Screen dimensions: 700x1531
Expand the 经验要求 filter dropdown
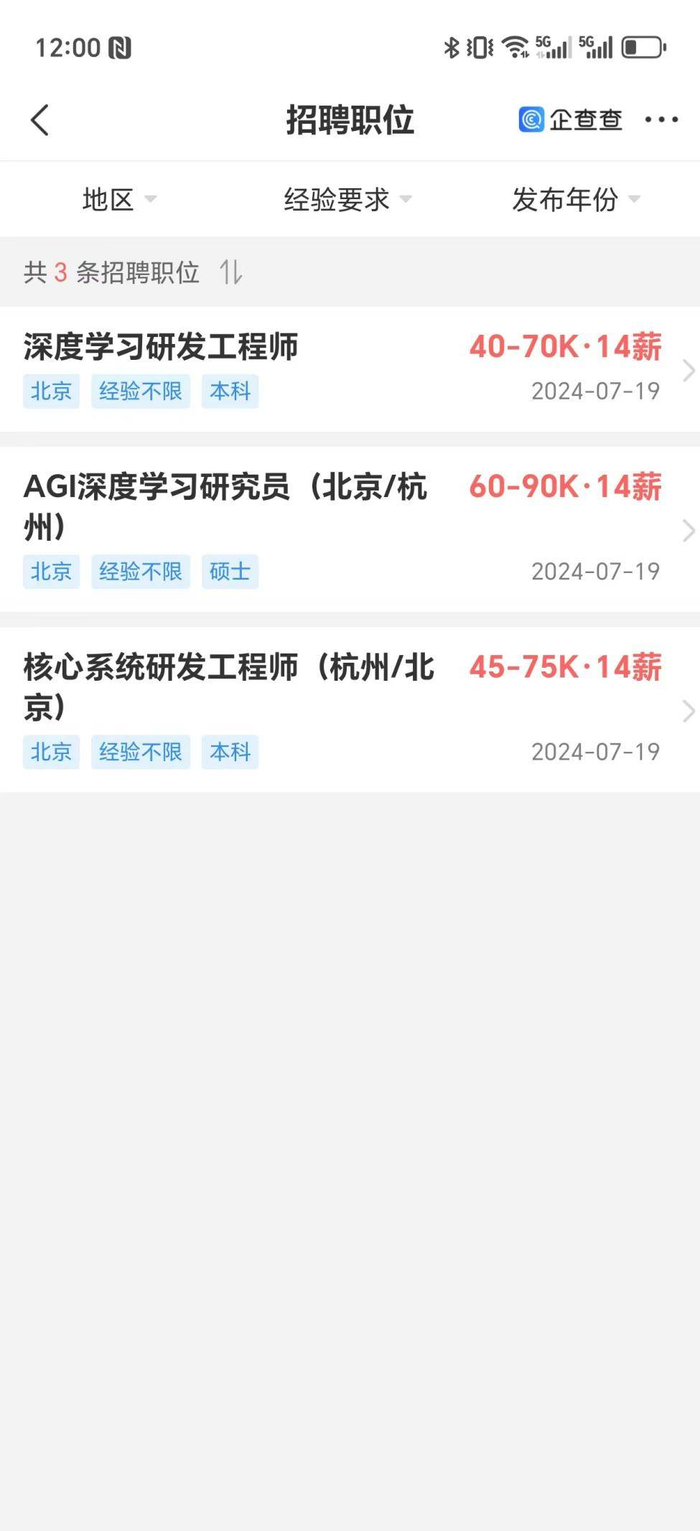click(348, 199)
